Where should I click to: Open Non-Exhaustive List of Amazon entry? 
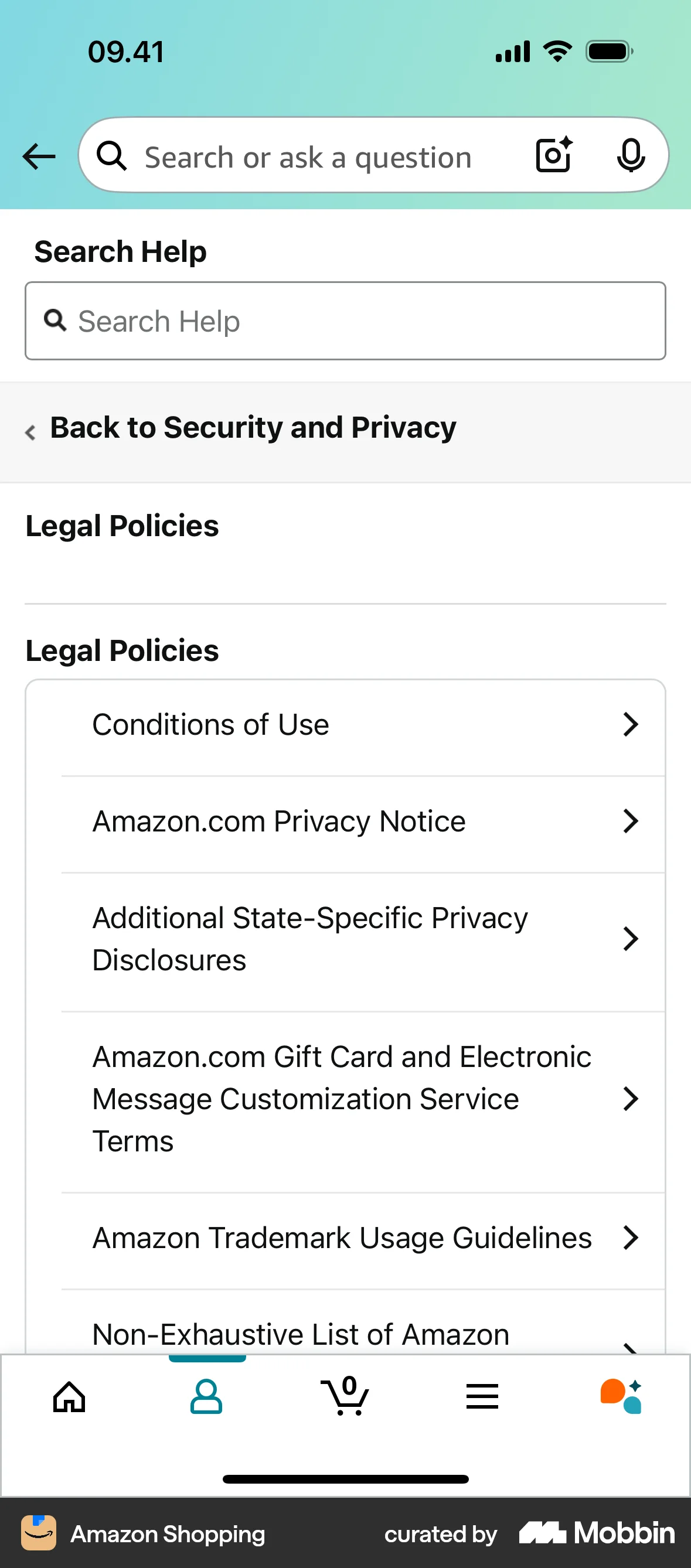(301, 1333)
